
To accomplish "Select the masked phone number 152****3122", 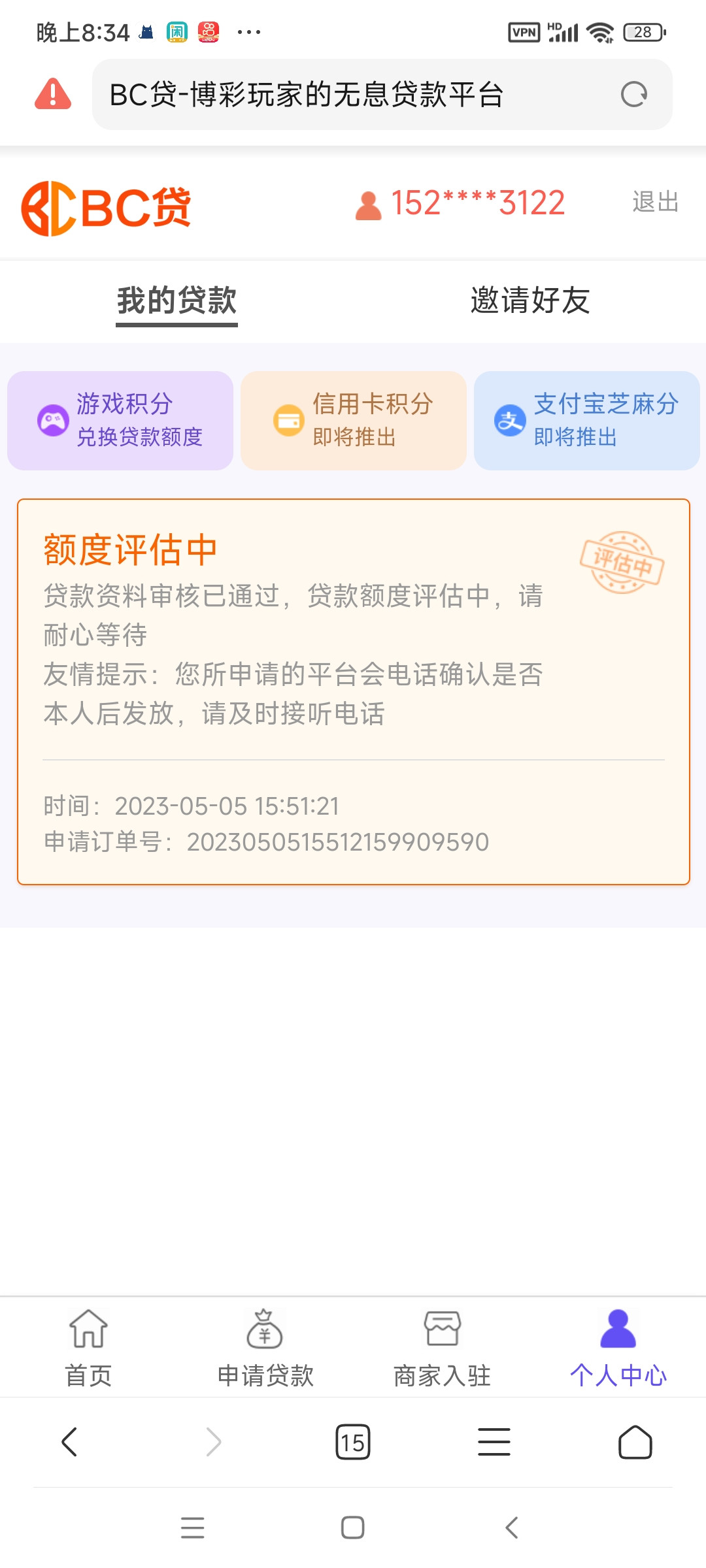I will click(x=477, y=204).
